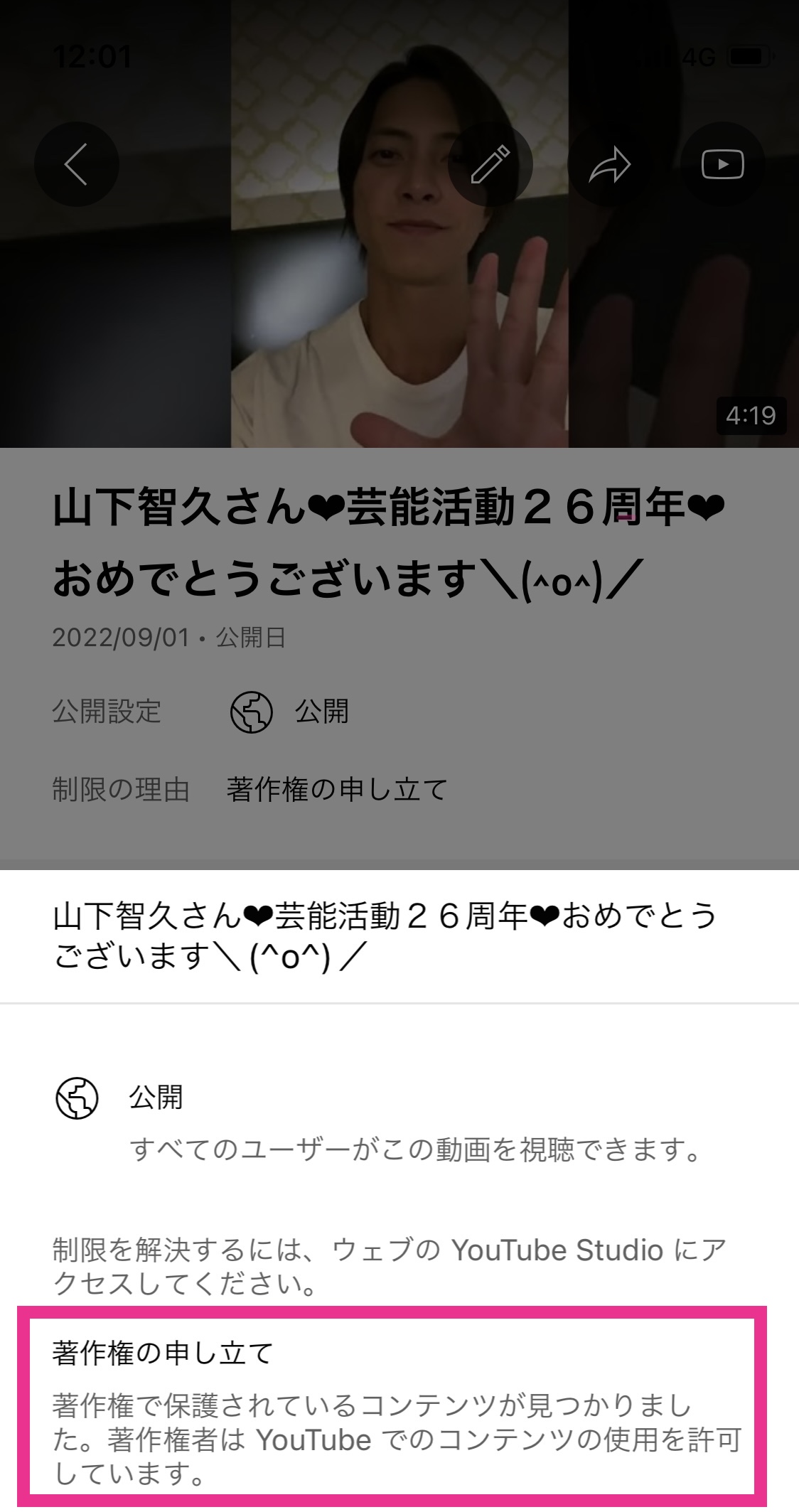This screenshot has height=1512, width=799.
Task: Open the video with the YouTube play icon
Action: pos(722,164)
